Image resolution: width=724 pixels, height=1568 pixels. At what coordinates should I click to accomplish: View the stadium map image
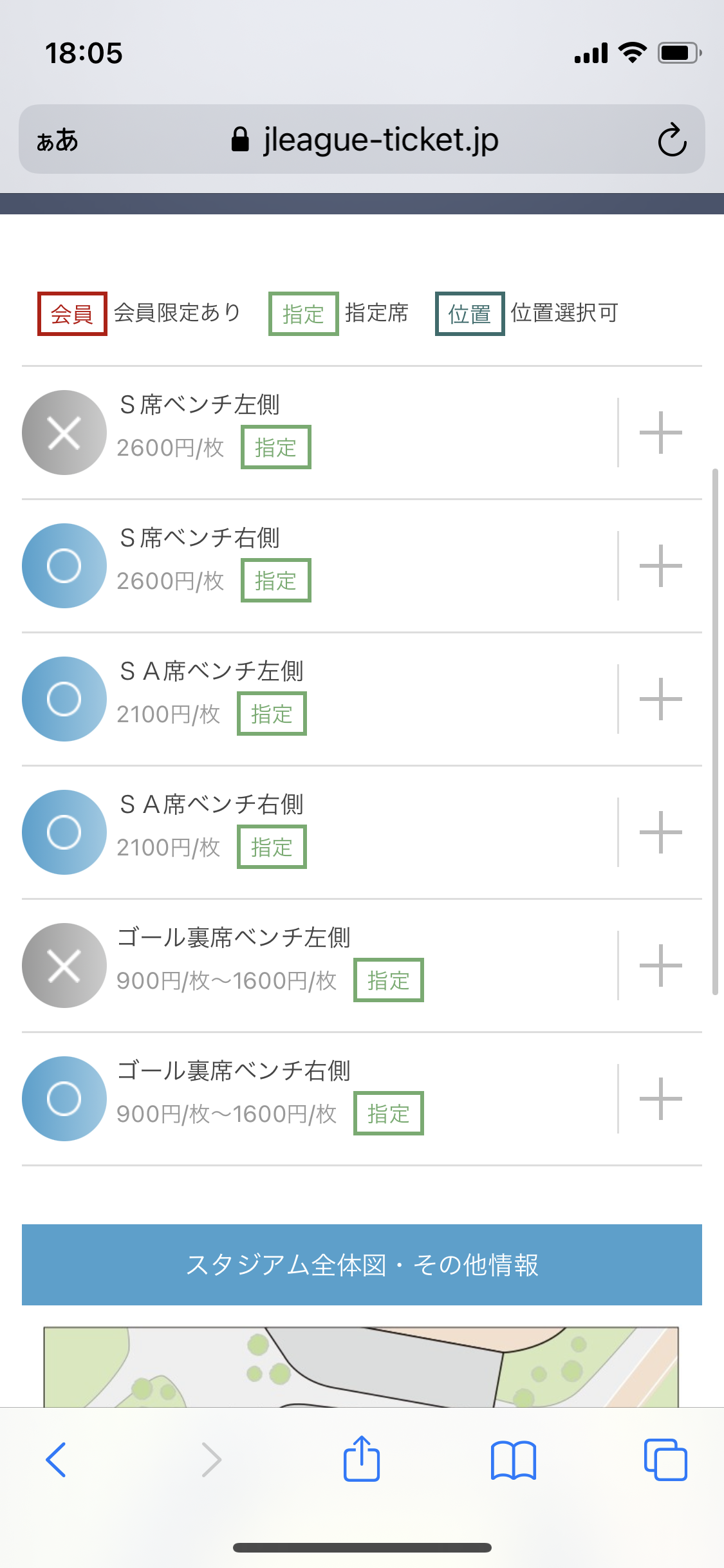click(x=361, y=1366)
